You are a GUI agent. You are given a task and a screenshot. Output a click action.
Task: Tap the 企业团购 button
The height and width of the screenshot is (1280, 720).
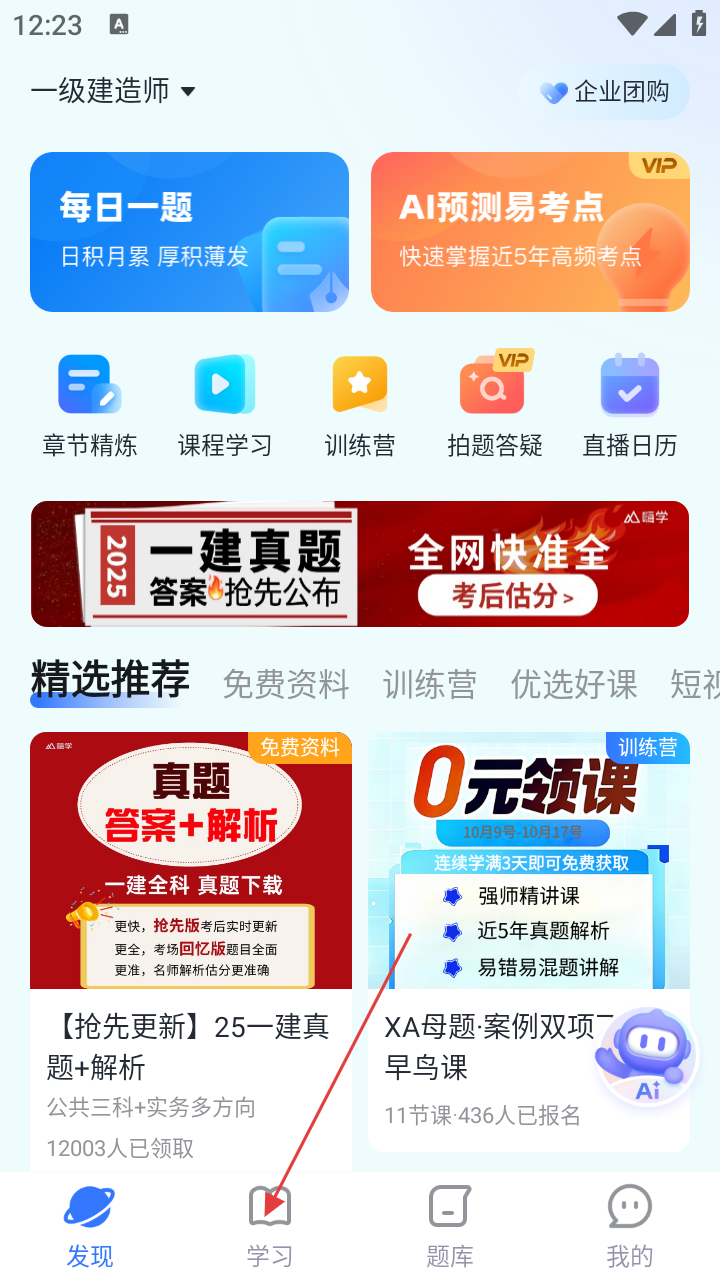pos(604,92)
